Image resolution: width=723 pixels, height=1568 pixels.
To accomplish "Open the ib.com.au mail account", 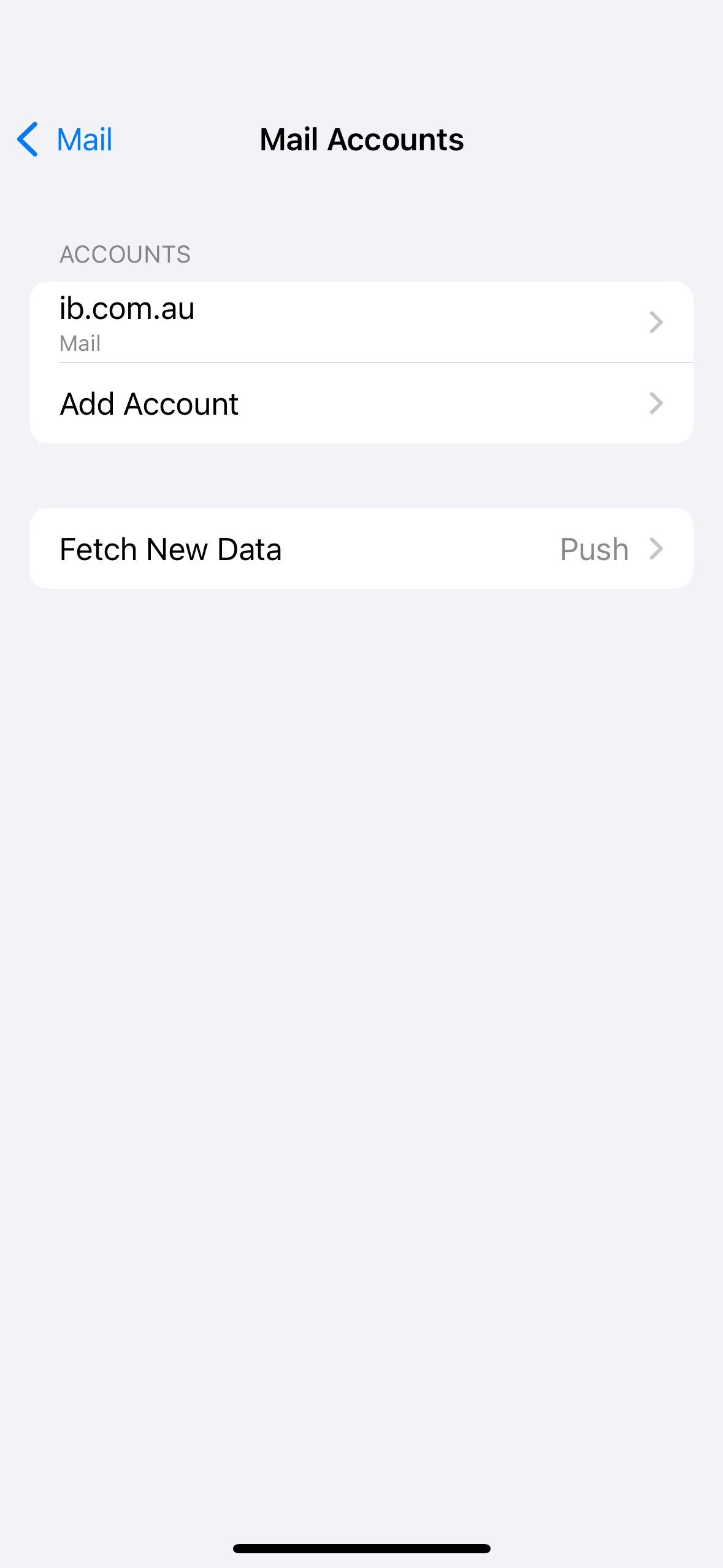I will [x=361, y=322].
